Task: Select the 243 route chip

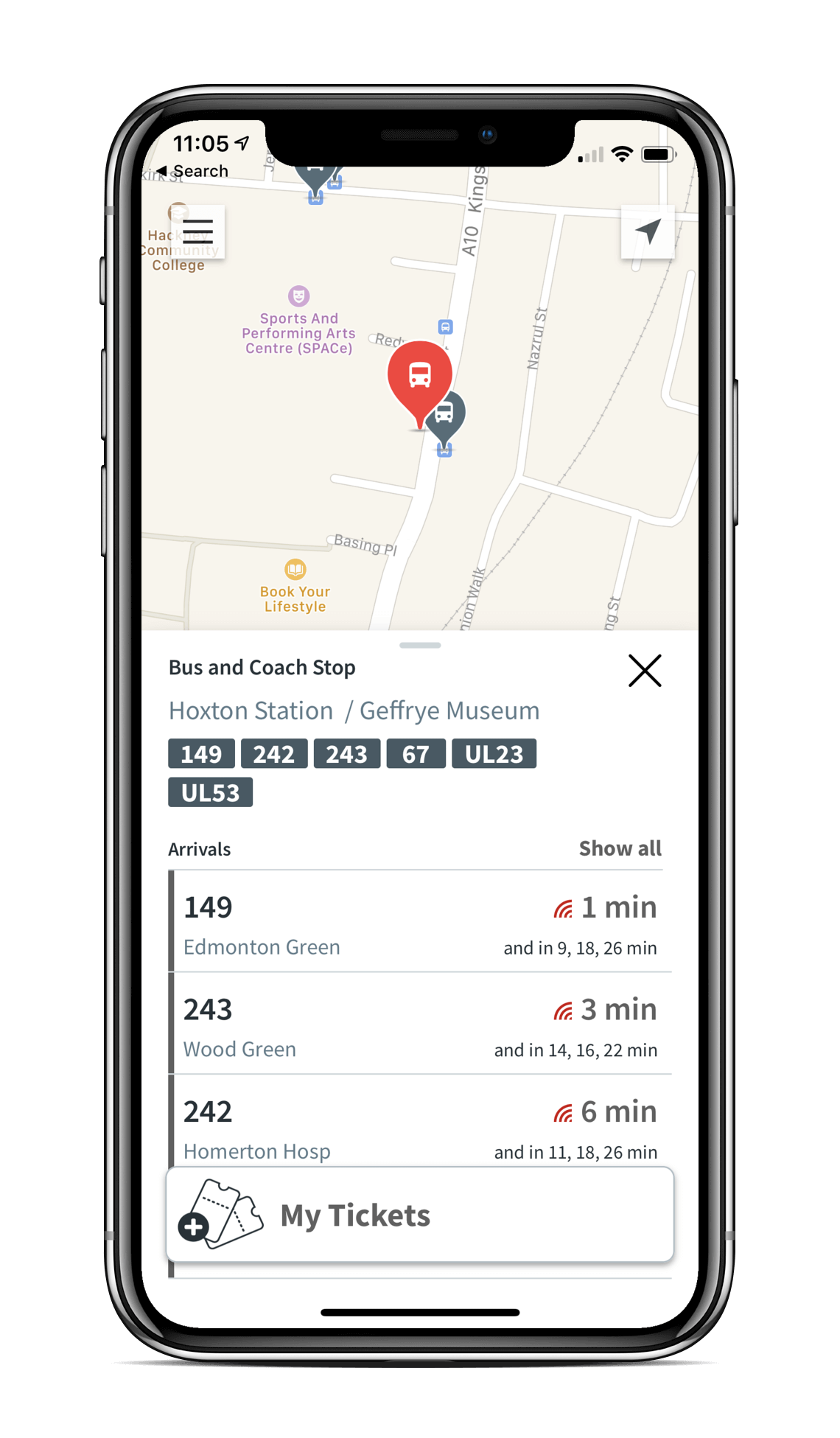Action: (x=347, y=754)
